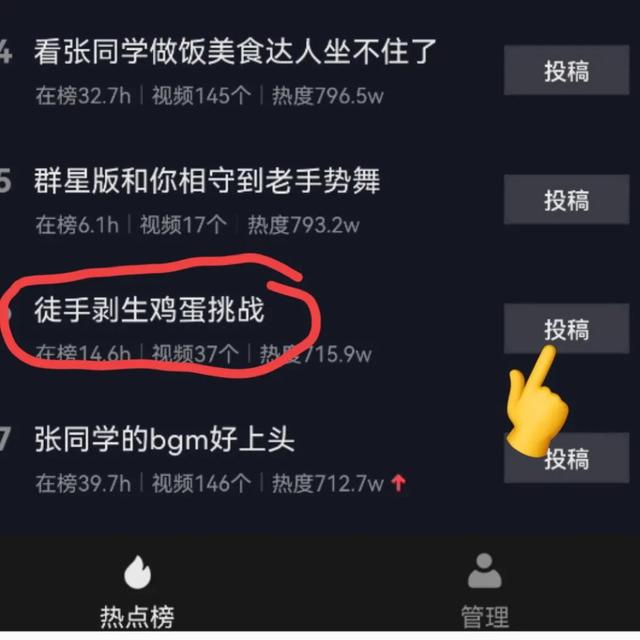This screenshot has width=640, height=640.
Task: Tap 投稿 for 看张同学做饭美食达人坐不住了
Action: 566,71
